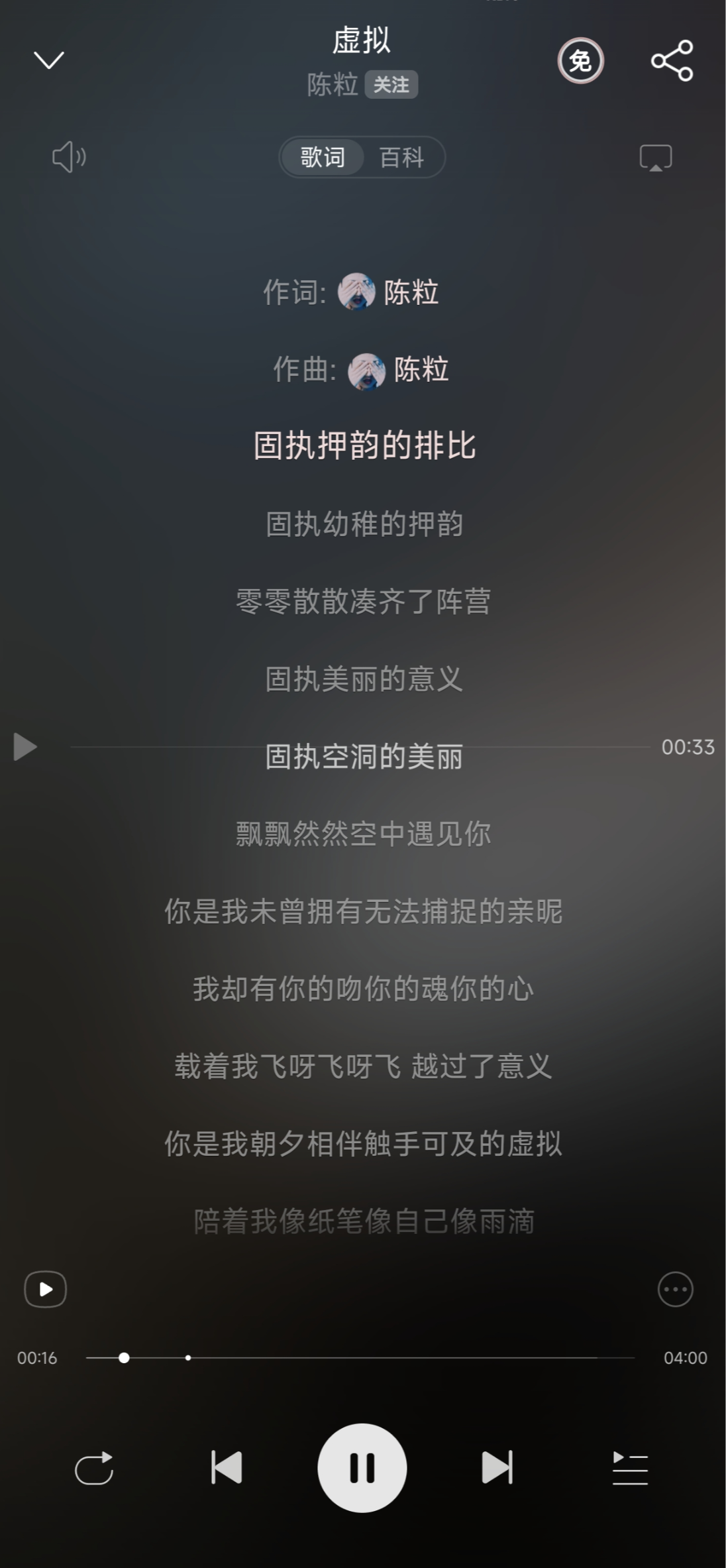726x1568 pixels.
Task: Expand the mini play button above the timeline
Action: pyautogui.click(x=45, y=1288)
